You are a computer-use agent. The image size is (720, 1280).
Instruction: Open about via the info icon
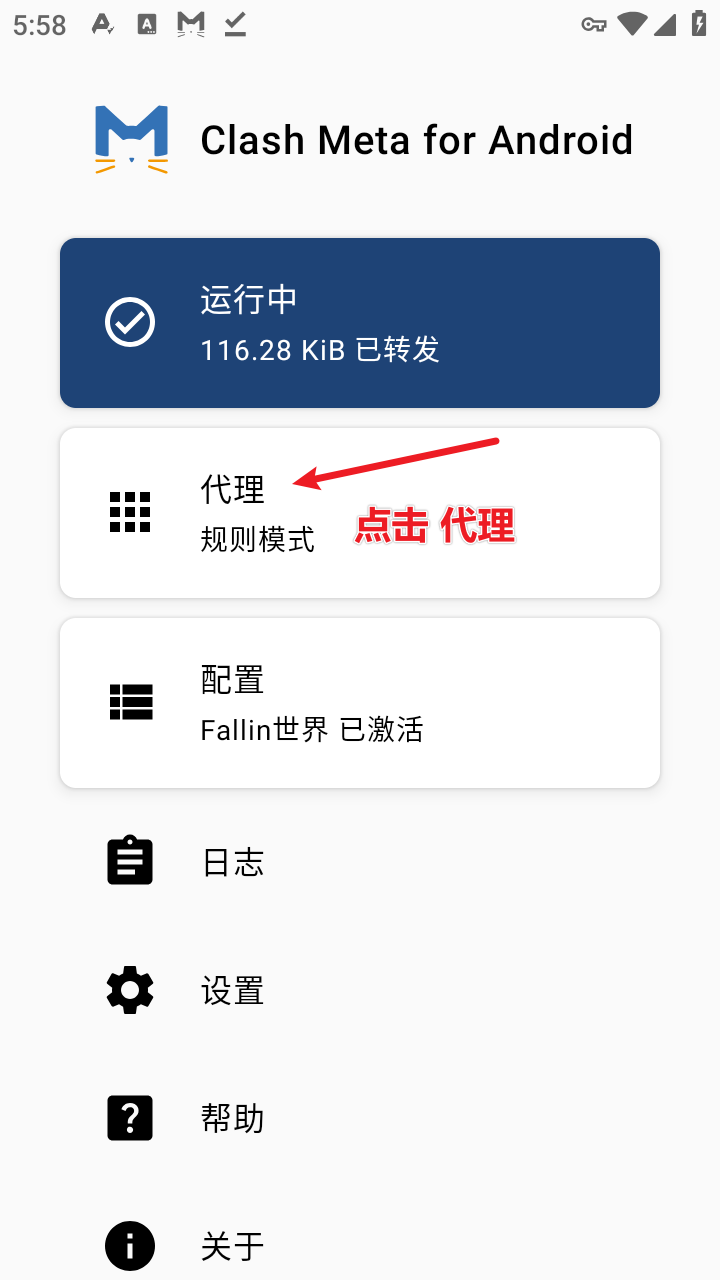click(129, 1246)
